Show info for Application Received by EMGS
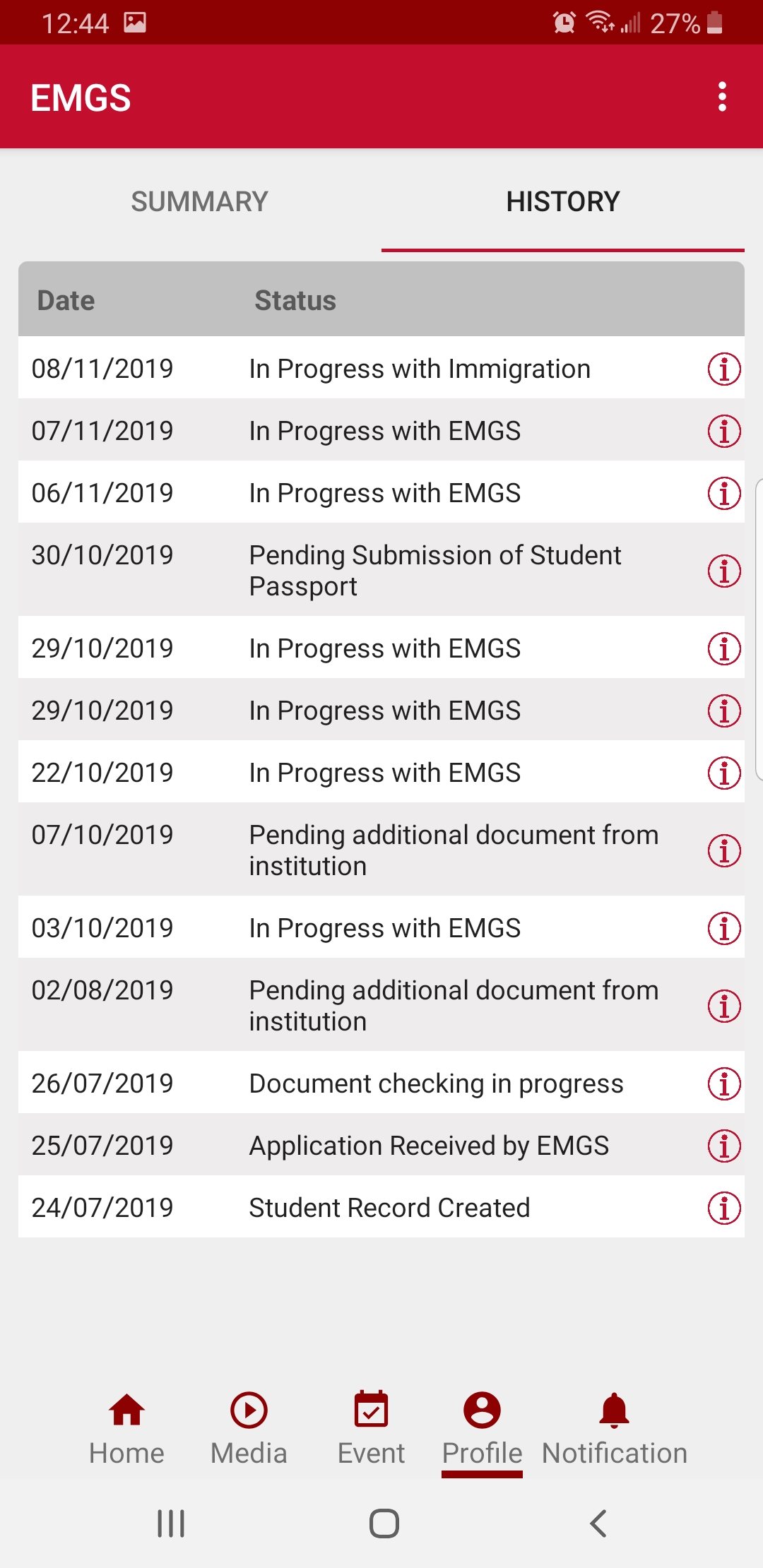Screen dimensions: 763x1568 click(724, 1146)
